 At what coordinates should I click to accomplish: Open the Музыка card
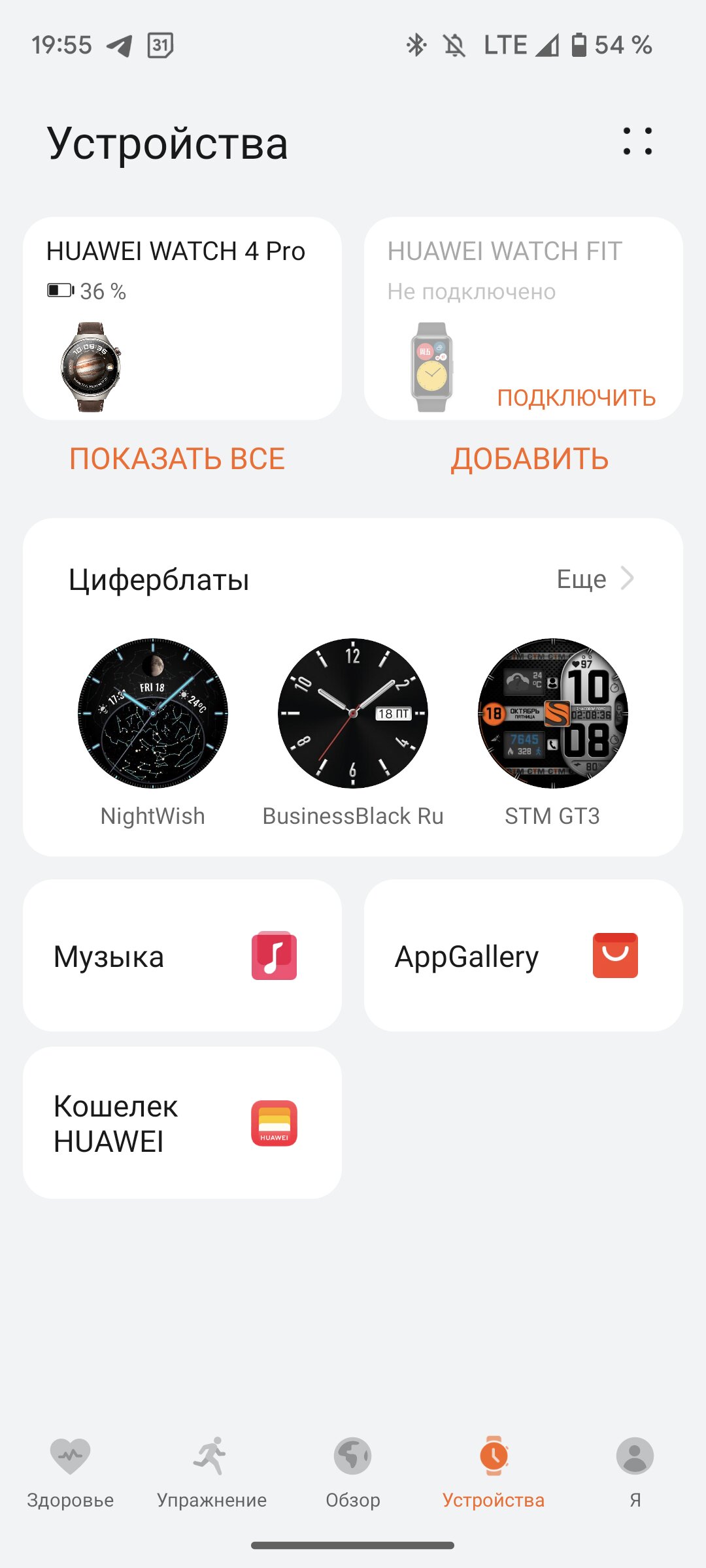click(x=182, y=956)
